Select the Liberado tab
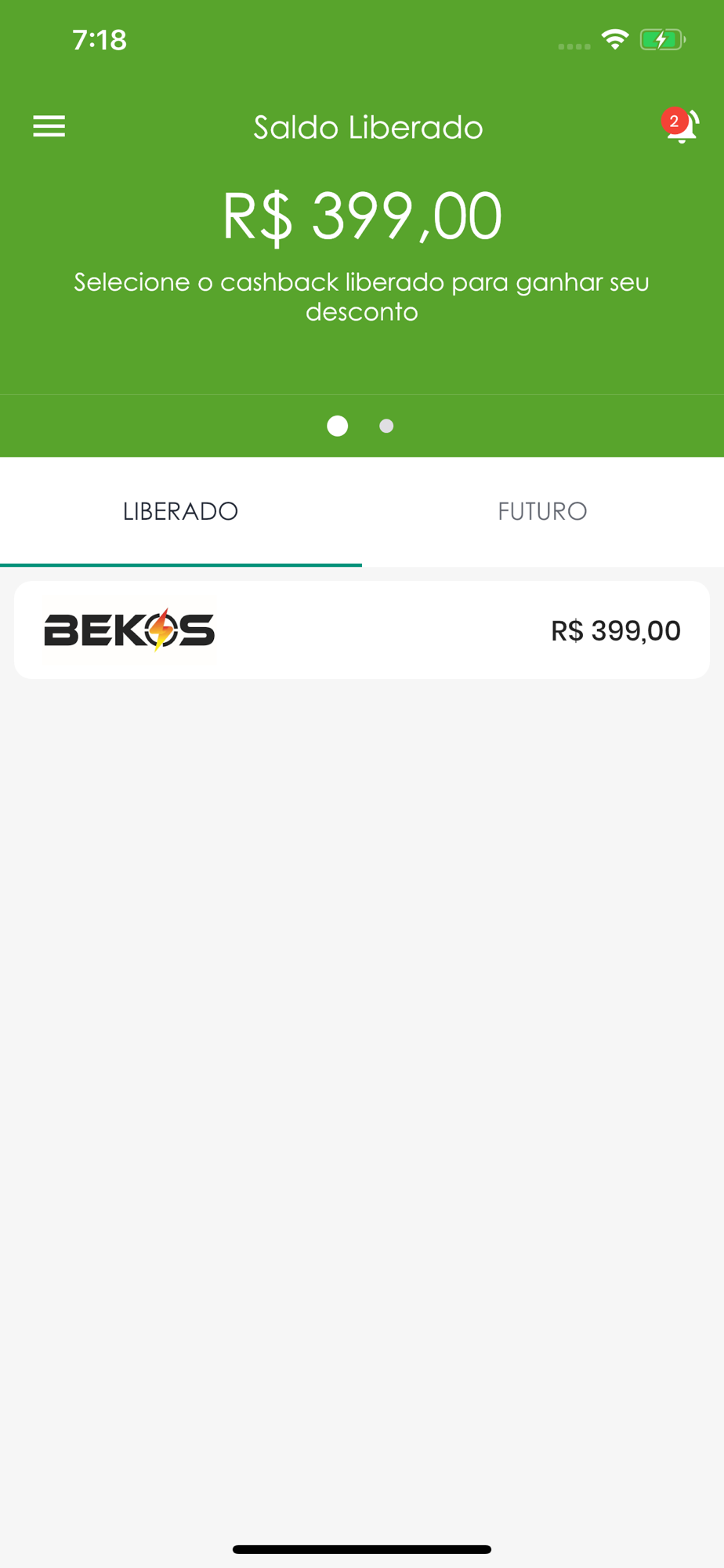This screenshot has width=724, height=1568. coord(180,511)
